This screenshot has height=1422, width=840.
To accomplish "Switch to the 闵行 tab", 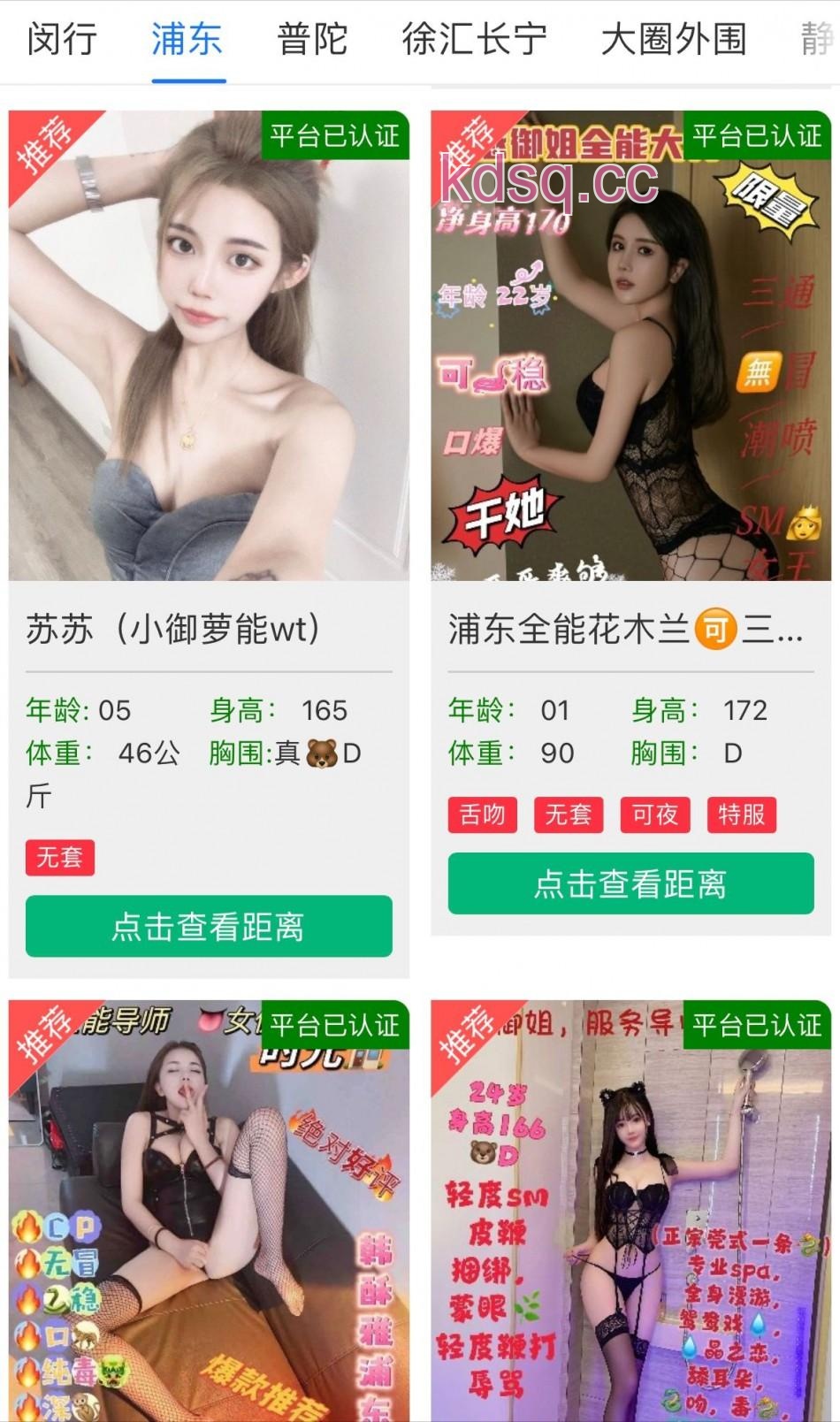I will coord(61,40).
